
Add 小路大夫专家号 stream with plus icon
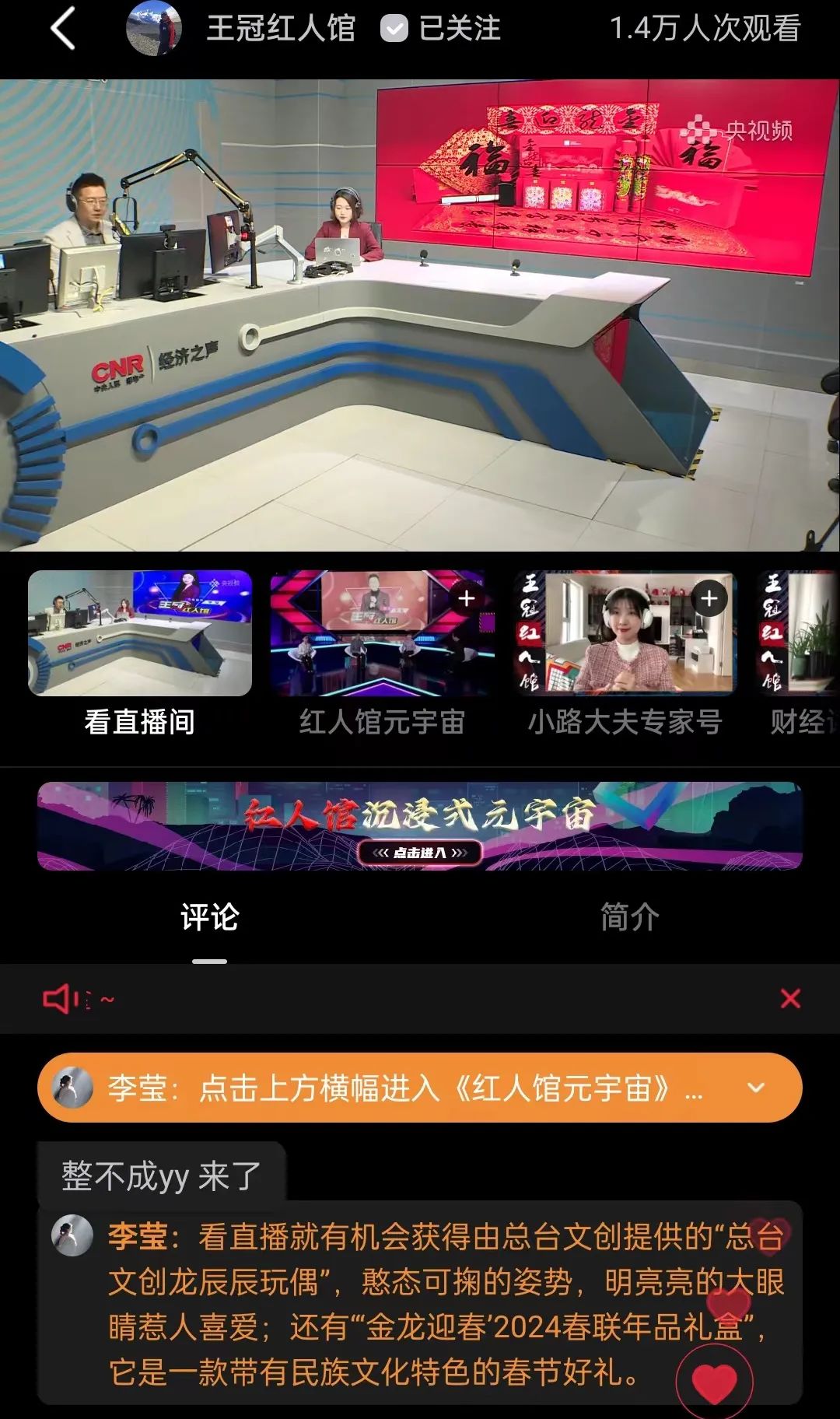(709, 598)
